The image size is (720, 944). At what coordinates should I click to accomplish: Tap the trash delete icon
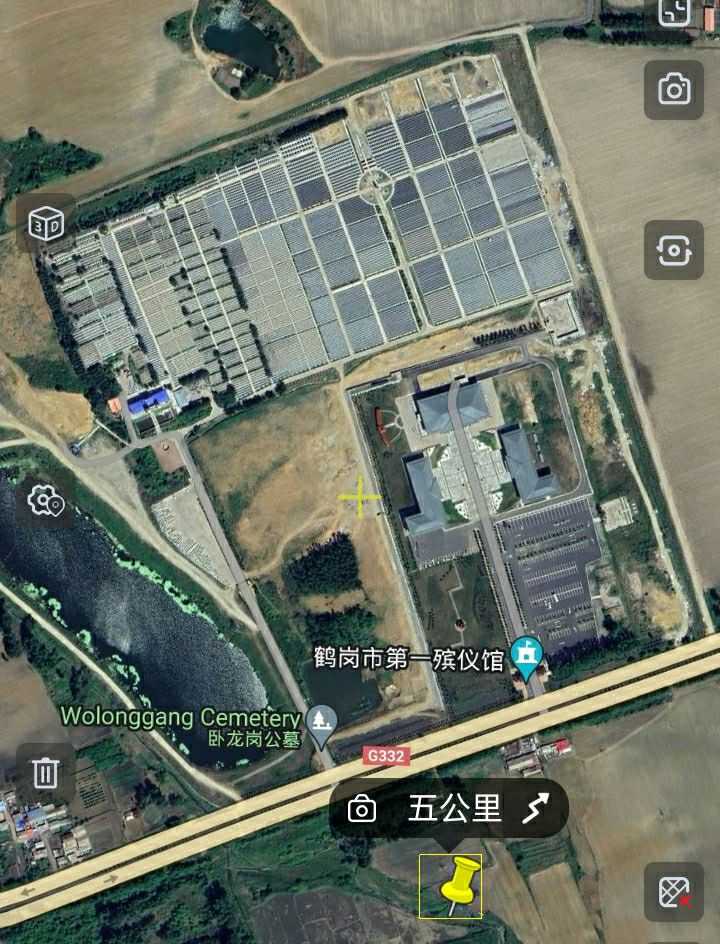tap(46, 772)
